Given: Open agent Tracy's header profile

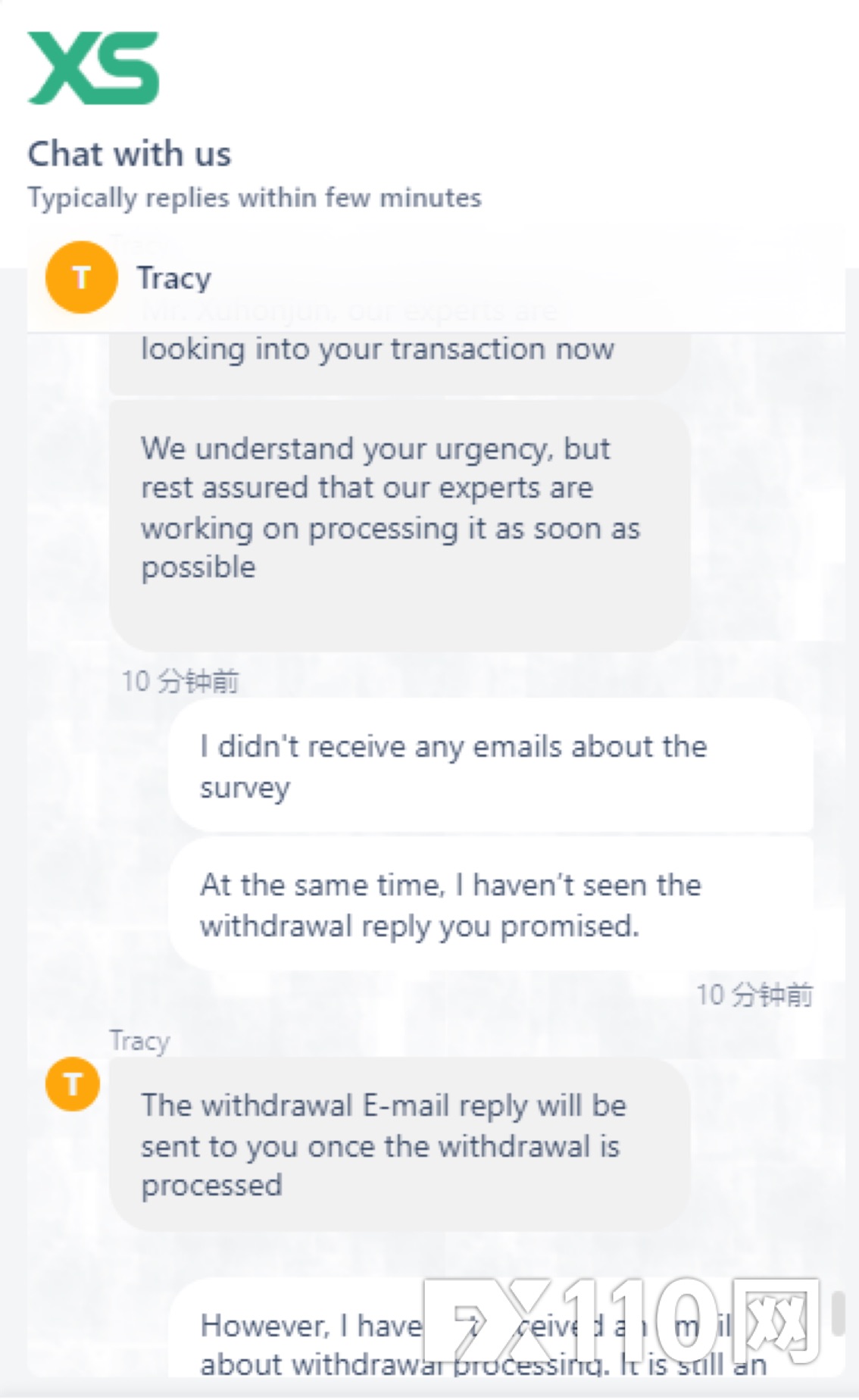Looking at the screenshot, I should click(x=129, y=278).
